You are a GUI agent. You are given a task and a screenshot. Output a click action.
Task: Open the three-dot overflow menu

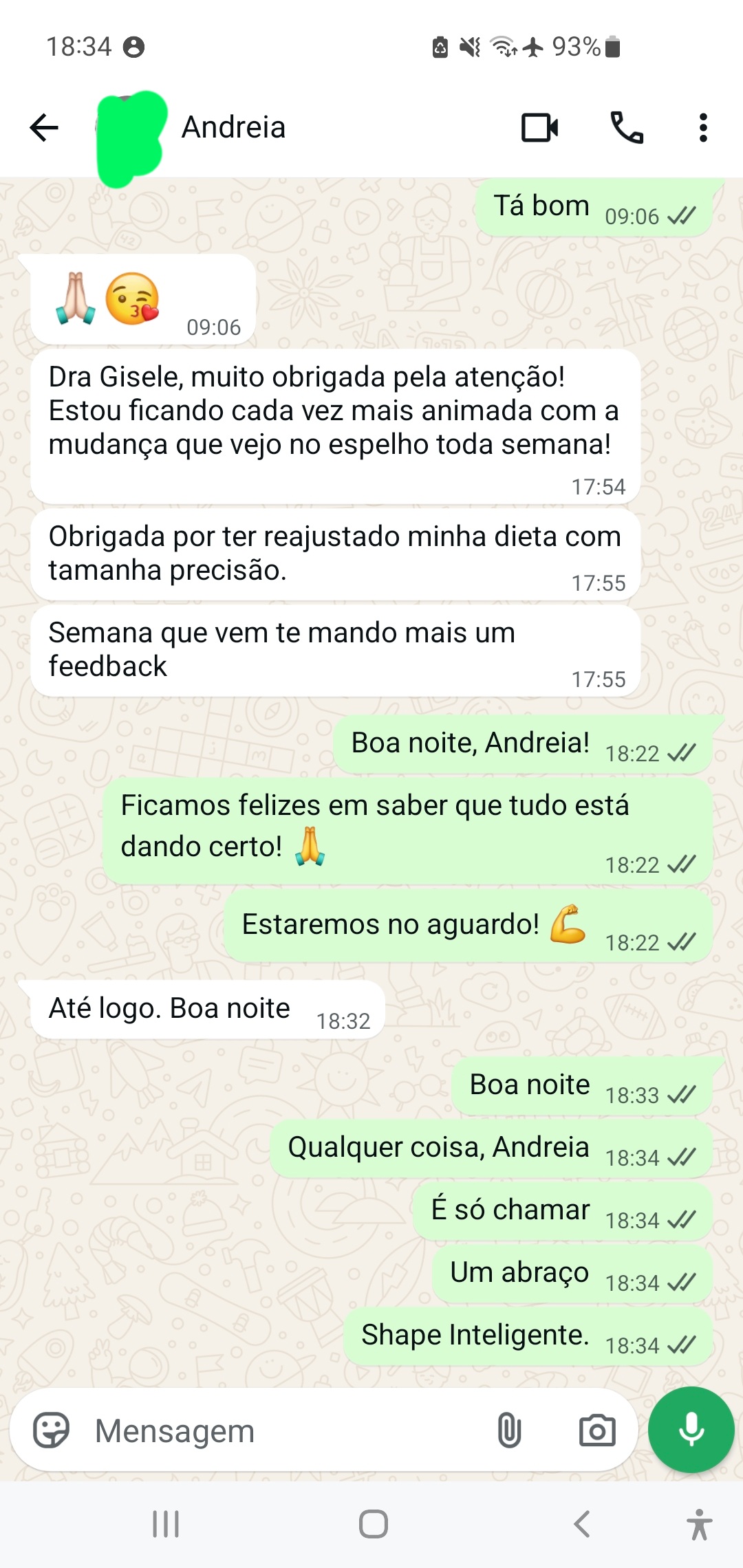(702, 128)
